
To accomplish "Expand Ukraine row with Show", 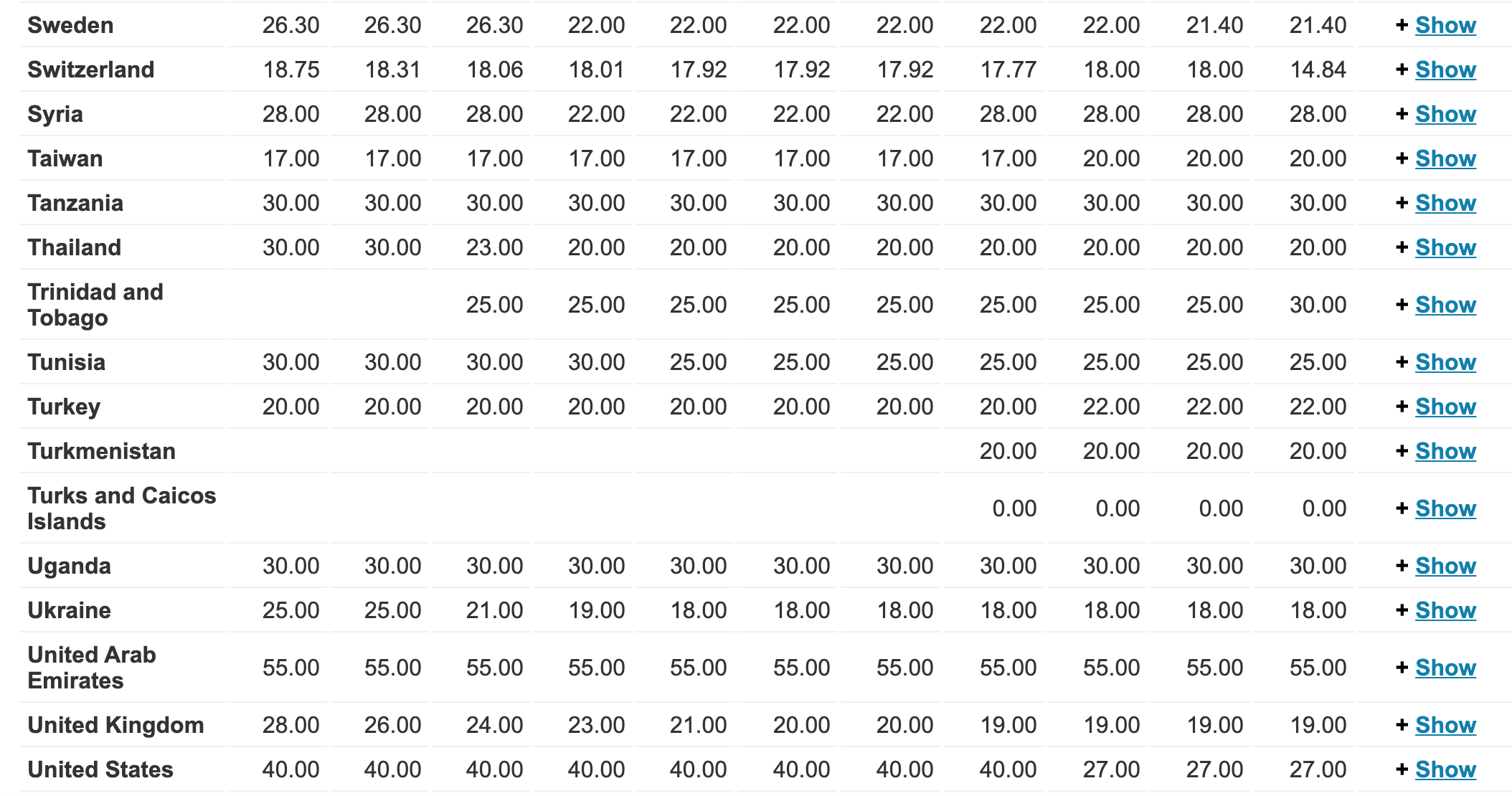I will tap(1445, 611).
